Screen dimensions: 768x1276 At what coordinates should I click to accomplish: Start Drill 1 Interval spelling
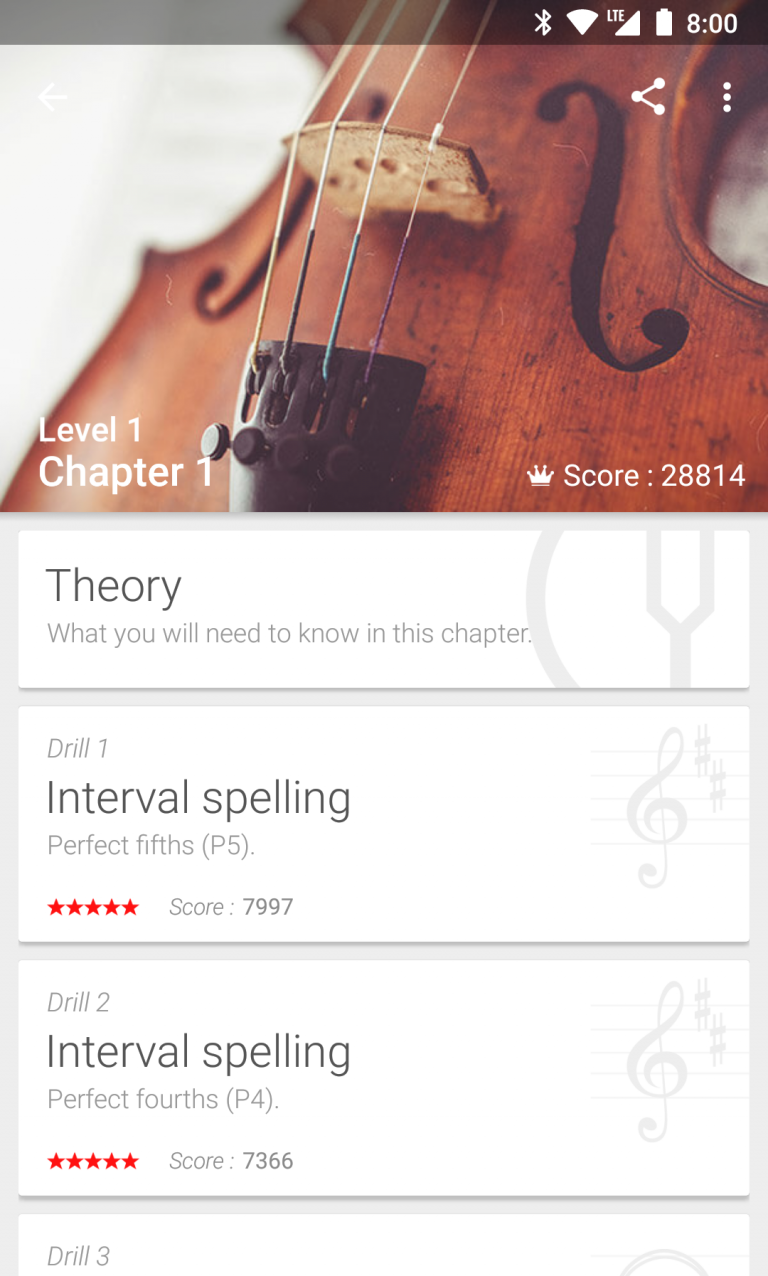384,825
